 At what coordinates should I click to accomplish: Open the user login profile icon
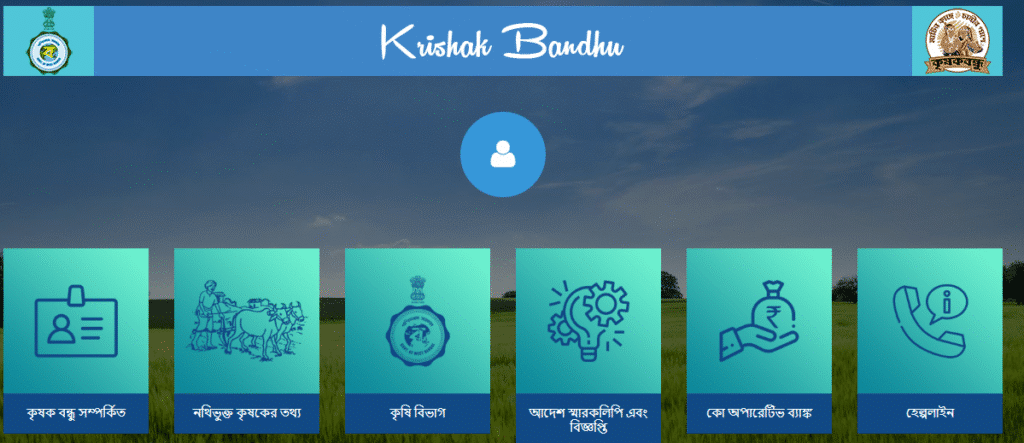point(502,155)
